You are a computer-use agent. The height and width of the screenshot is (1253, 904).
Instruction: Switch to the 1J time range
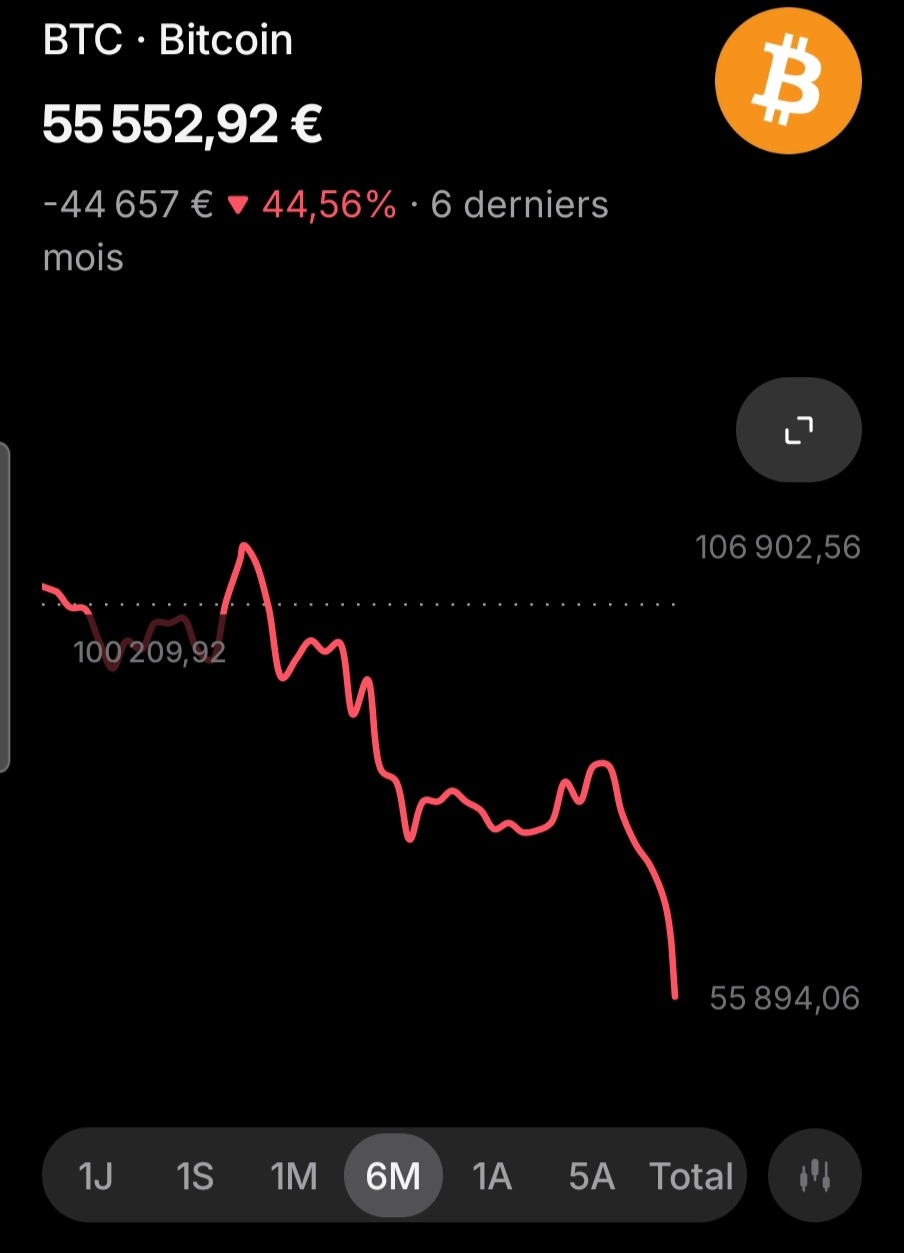[95, 1176]
